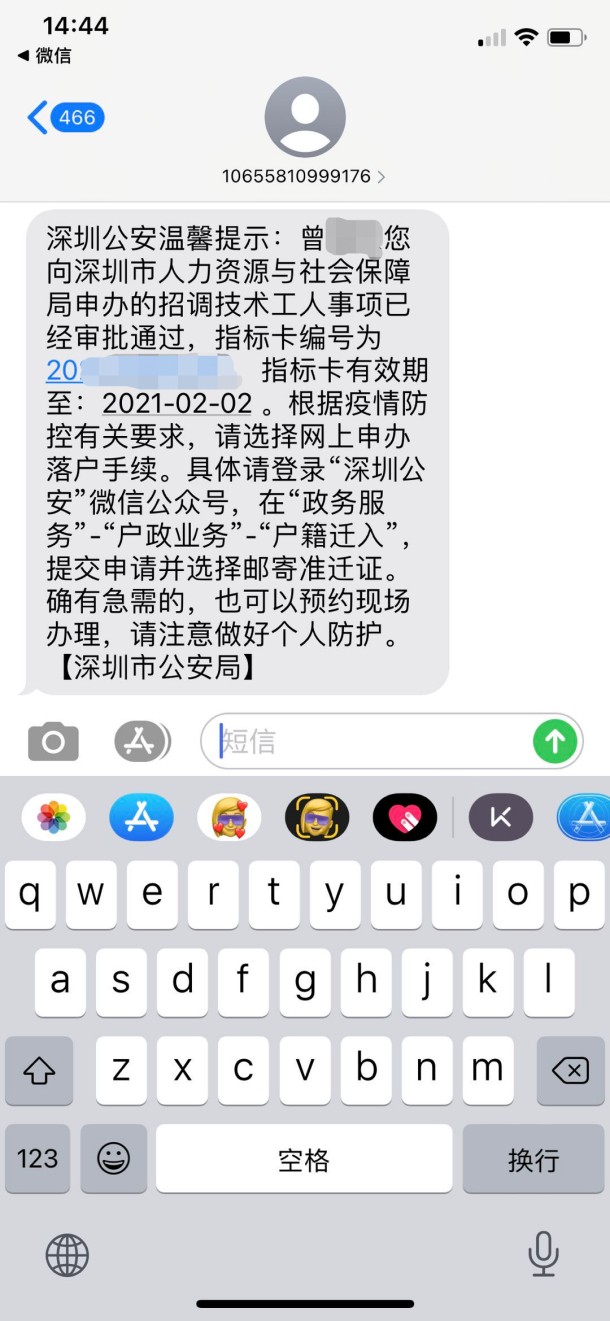
Task: Tap the 空格 space bar
Action: 303,1159
